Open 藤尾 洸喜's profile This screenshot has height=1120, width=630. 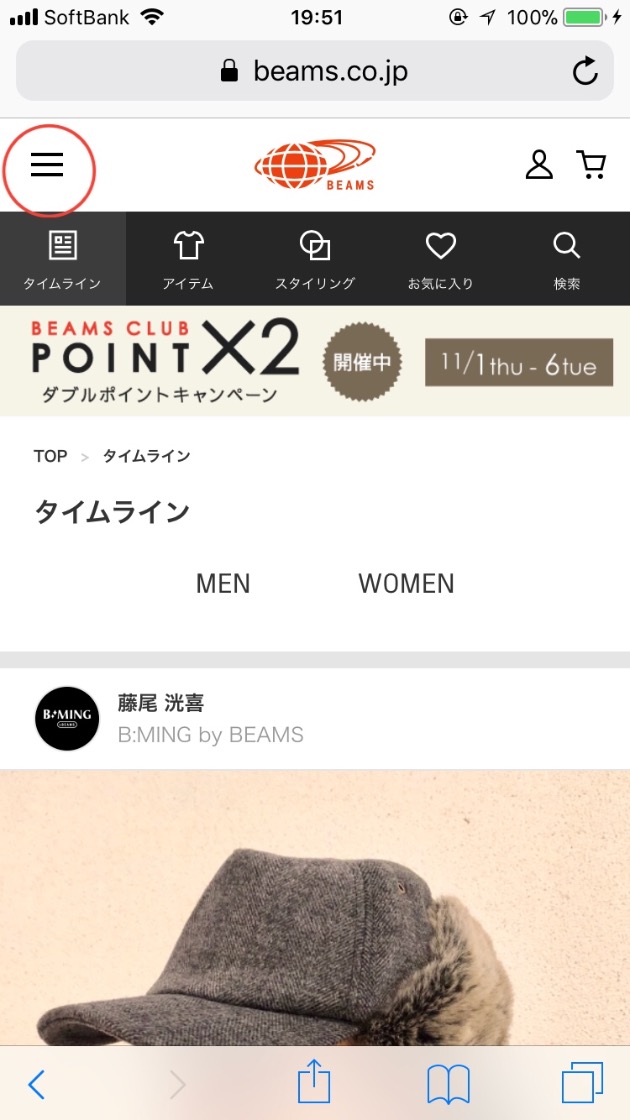click(x=161, y=704)
